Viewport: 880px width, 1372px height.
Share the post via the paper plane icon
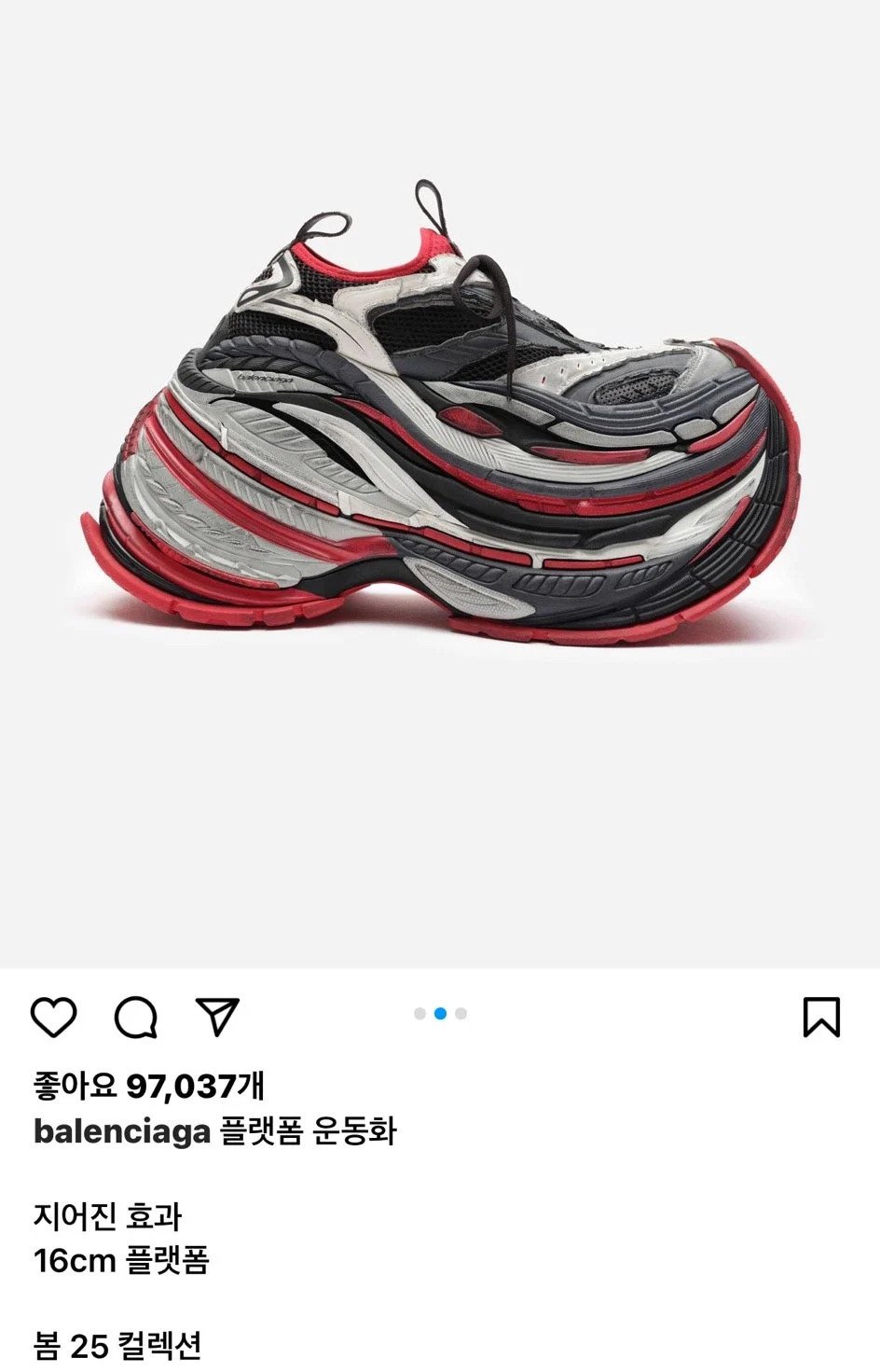(217, 1016)
